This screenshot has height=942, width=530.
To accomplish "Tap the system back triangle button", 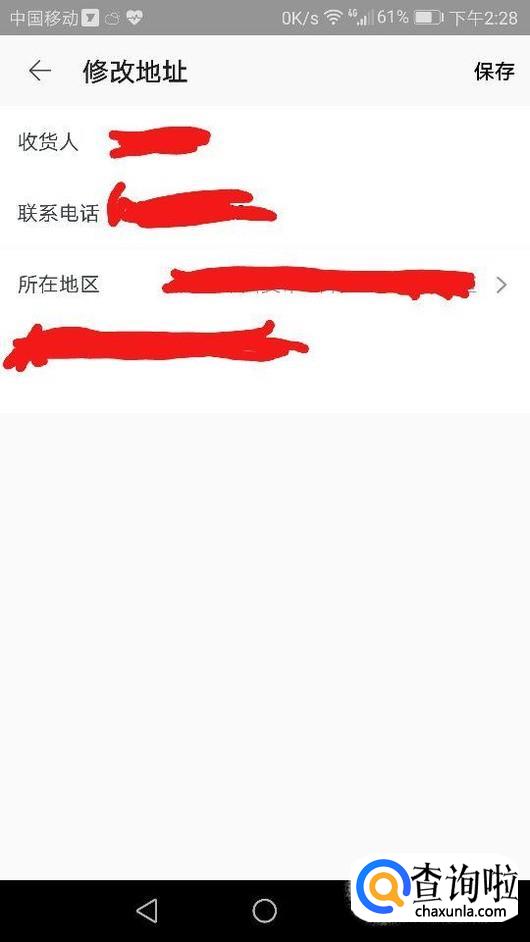I will tap(147, 910).
